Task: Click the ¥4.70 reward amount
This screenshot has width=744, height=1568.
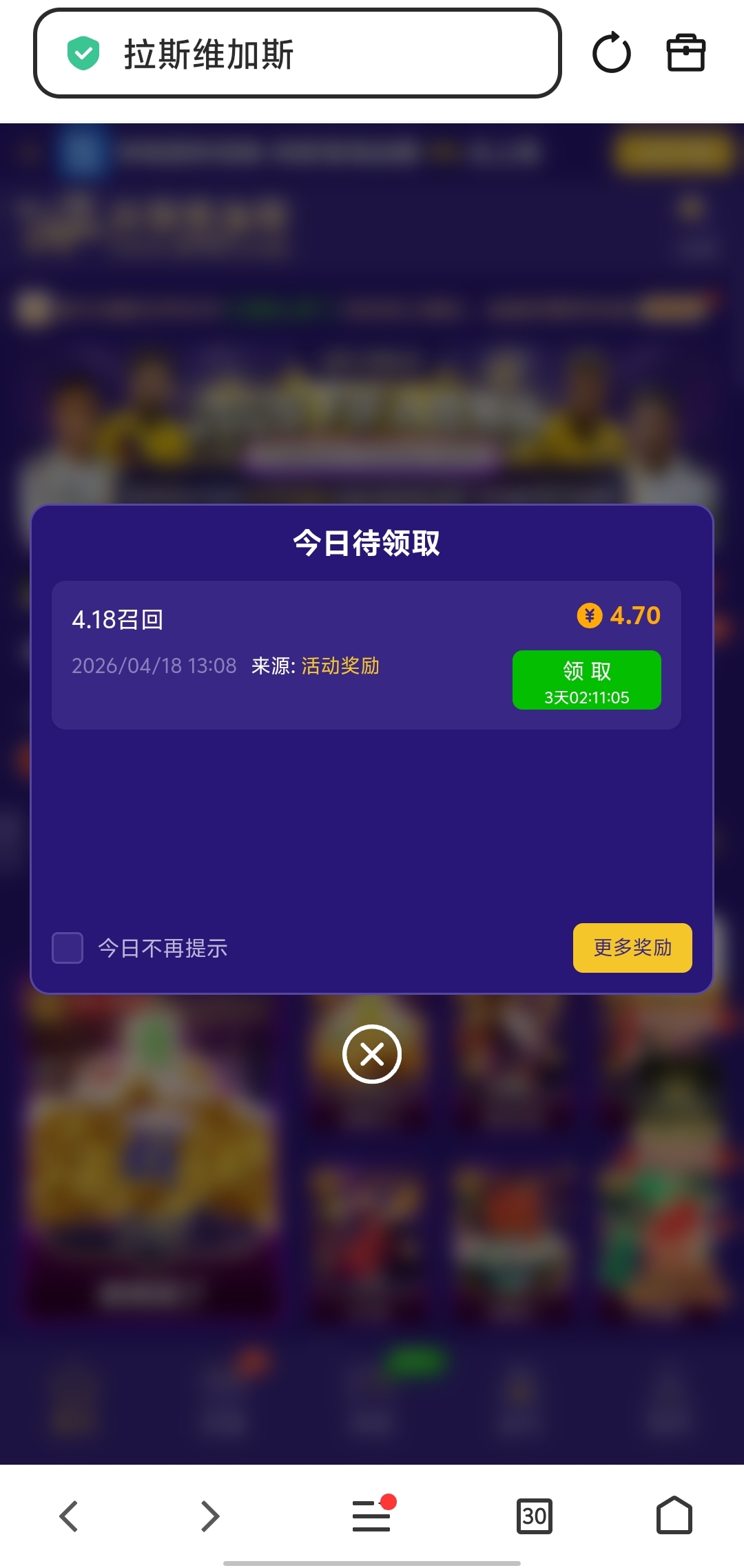Action: coord(634,616)
